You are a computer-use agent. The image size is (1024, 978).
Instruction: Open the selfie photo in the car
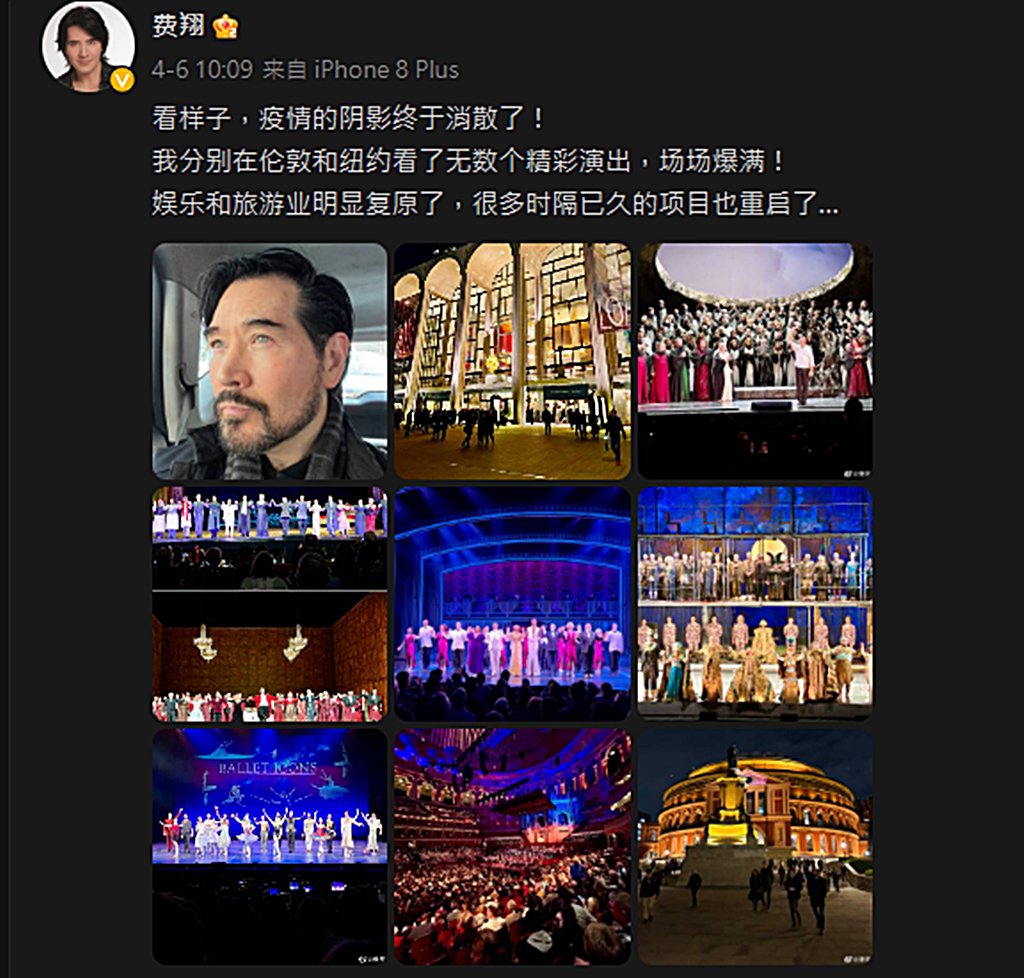[x=269, y=361]
